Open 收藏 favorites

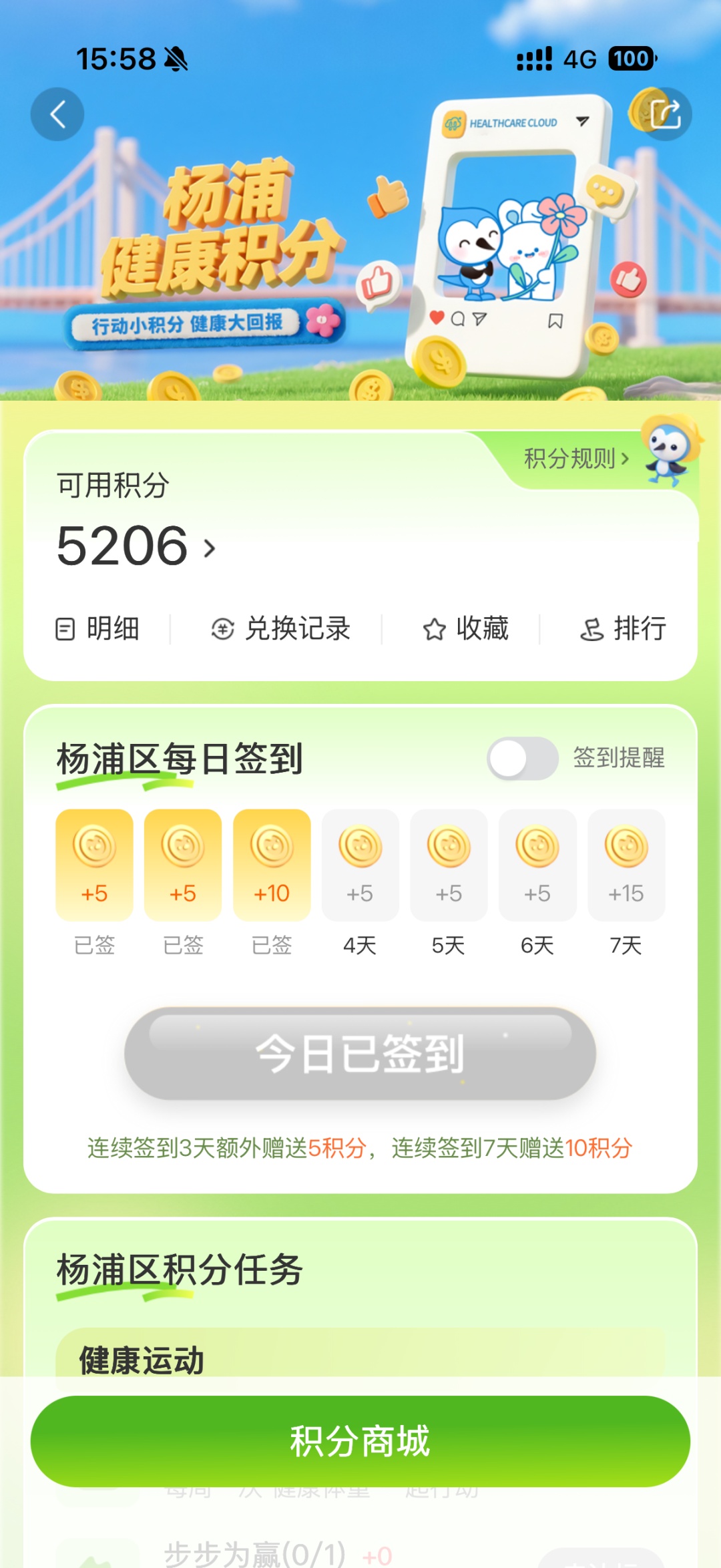tap(466, 629)
